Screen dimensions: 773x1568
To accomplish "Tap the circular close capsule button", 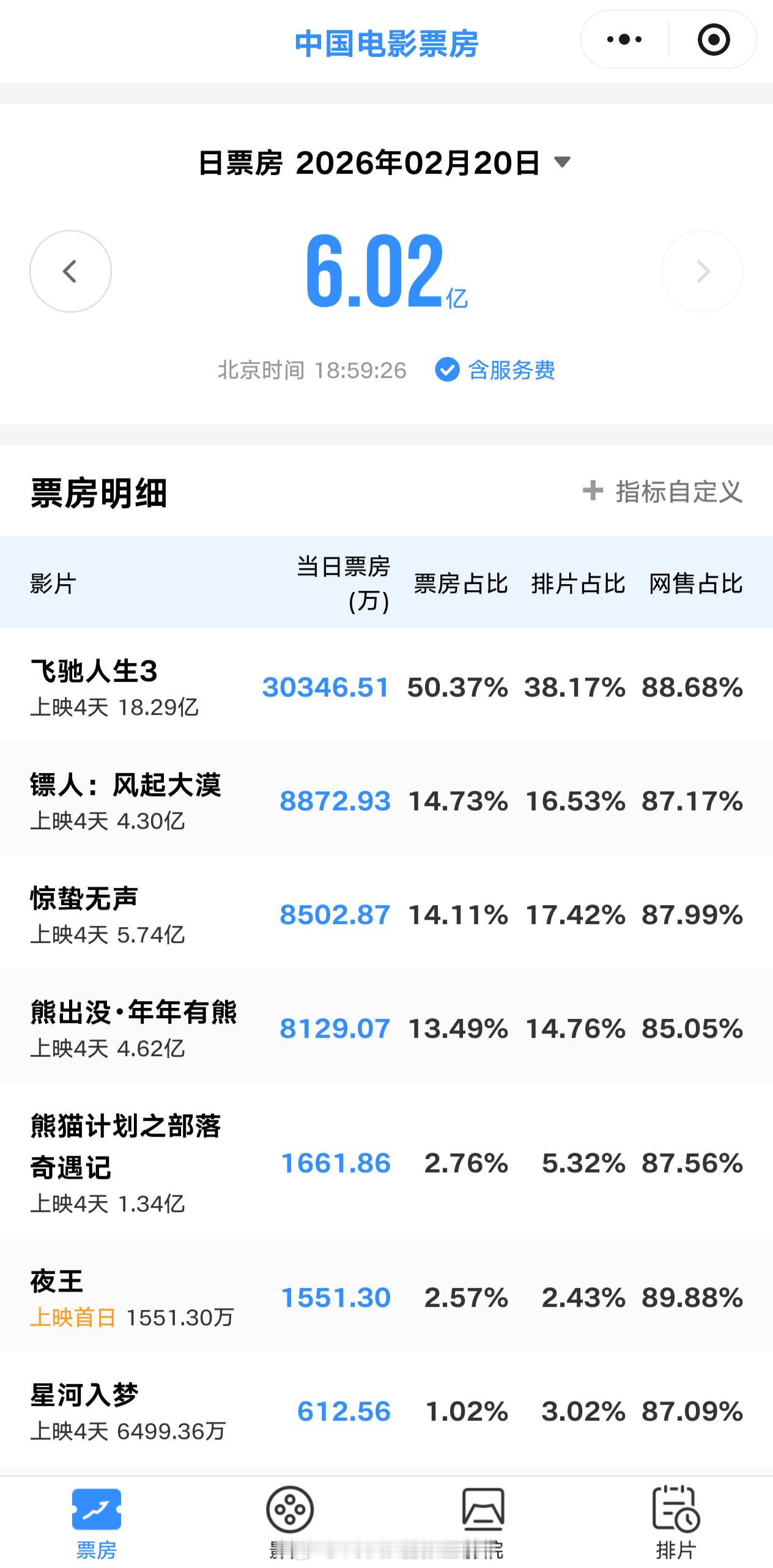I will tap(714, 39).
